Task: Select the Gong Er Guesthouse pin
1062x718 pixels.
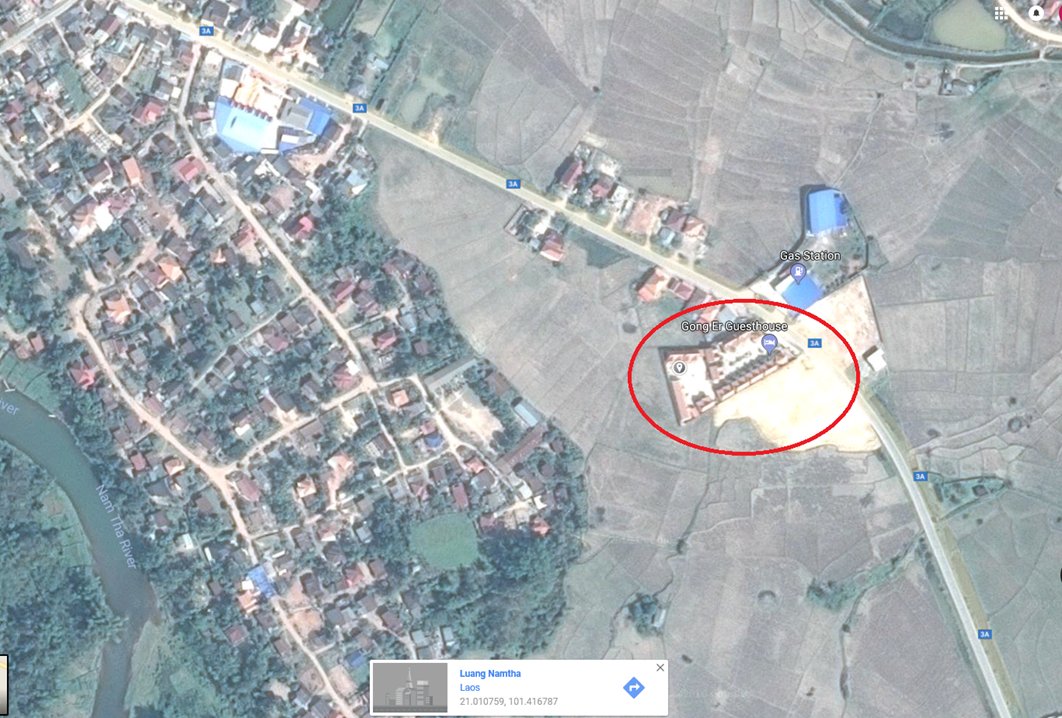Action: pyautogui.click(x=769, y=344)
